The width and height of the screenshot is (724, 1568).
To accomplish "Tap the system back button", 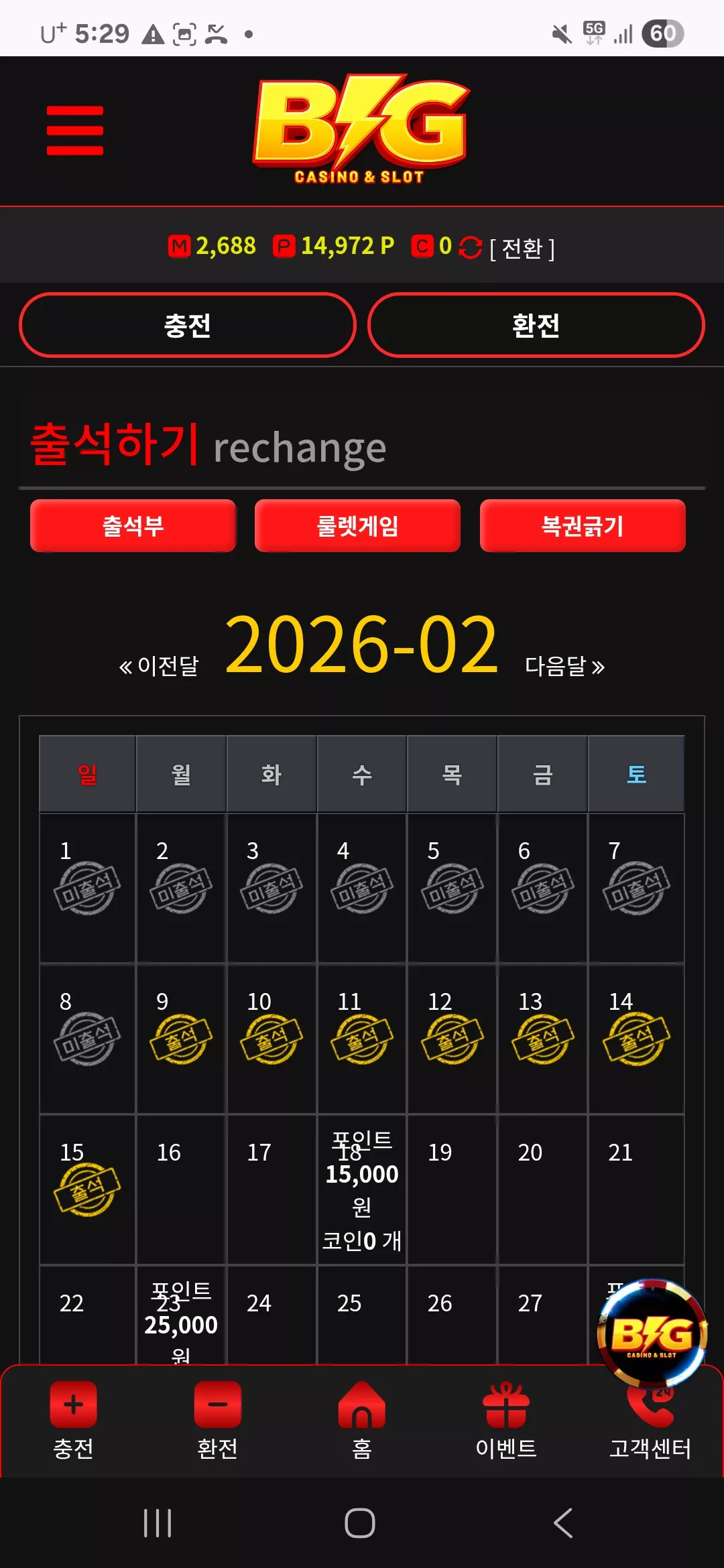I will tap(563, 1523).
